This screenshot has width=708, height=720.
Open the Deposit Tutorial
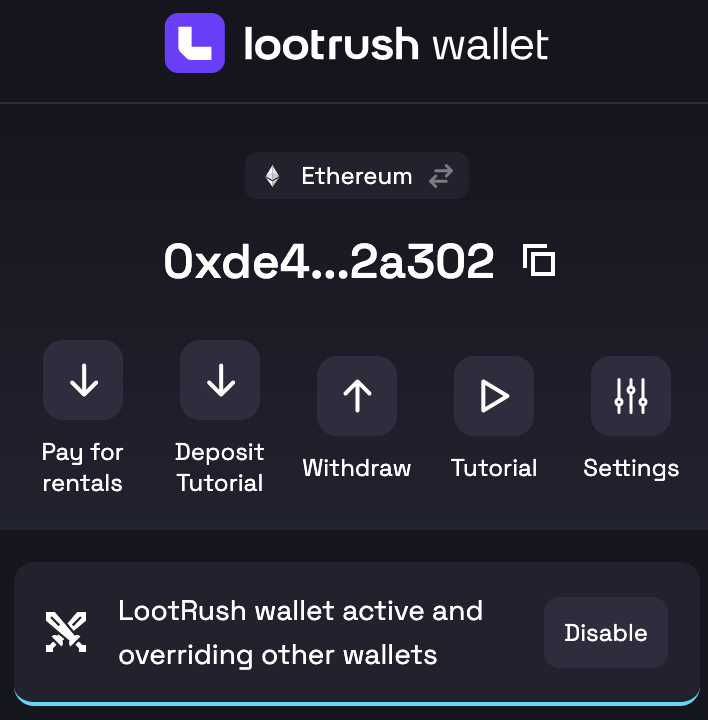click(x=220, y=381)
